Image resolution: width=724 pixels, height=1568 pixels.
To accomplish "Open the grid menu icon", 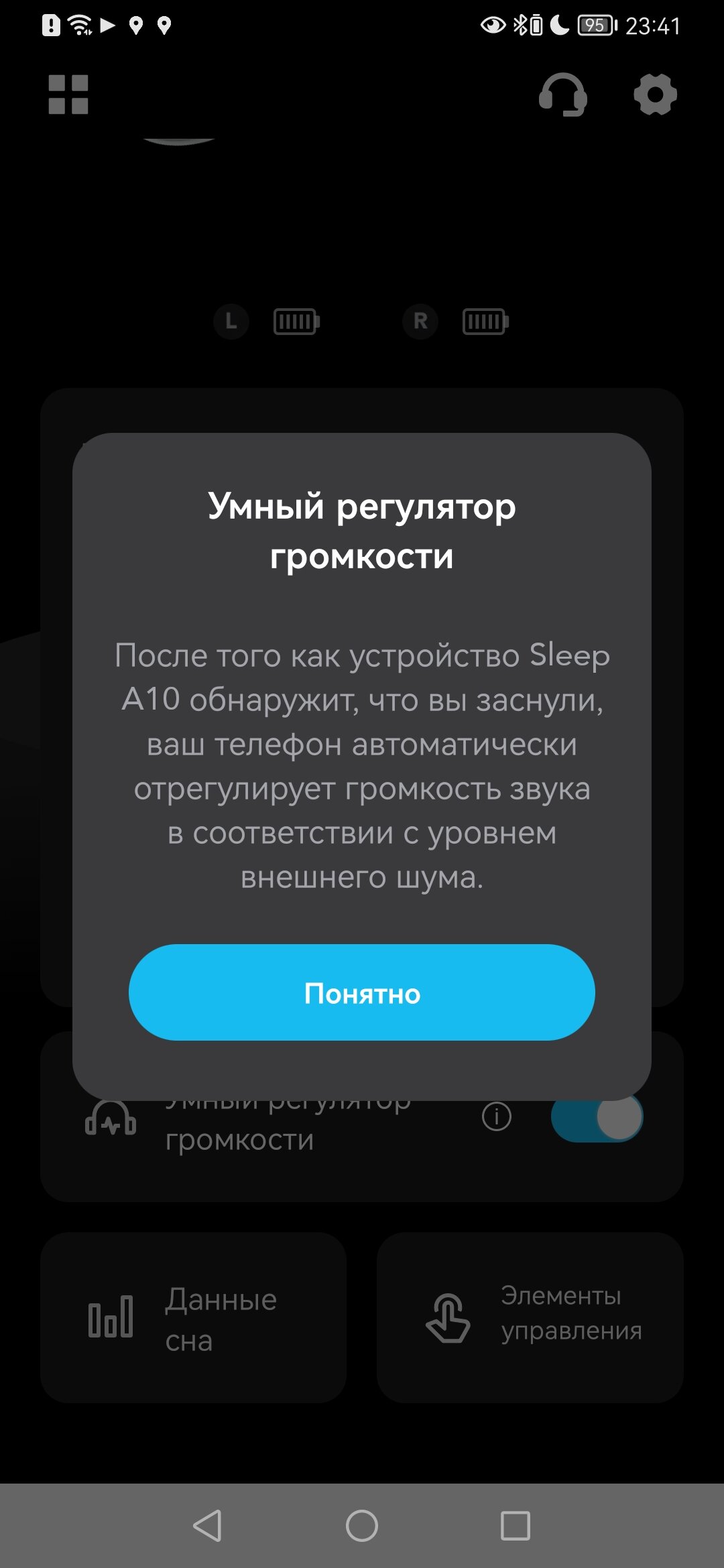I will [x=68, y=94].
